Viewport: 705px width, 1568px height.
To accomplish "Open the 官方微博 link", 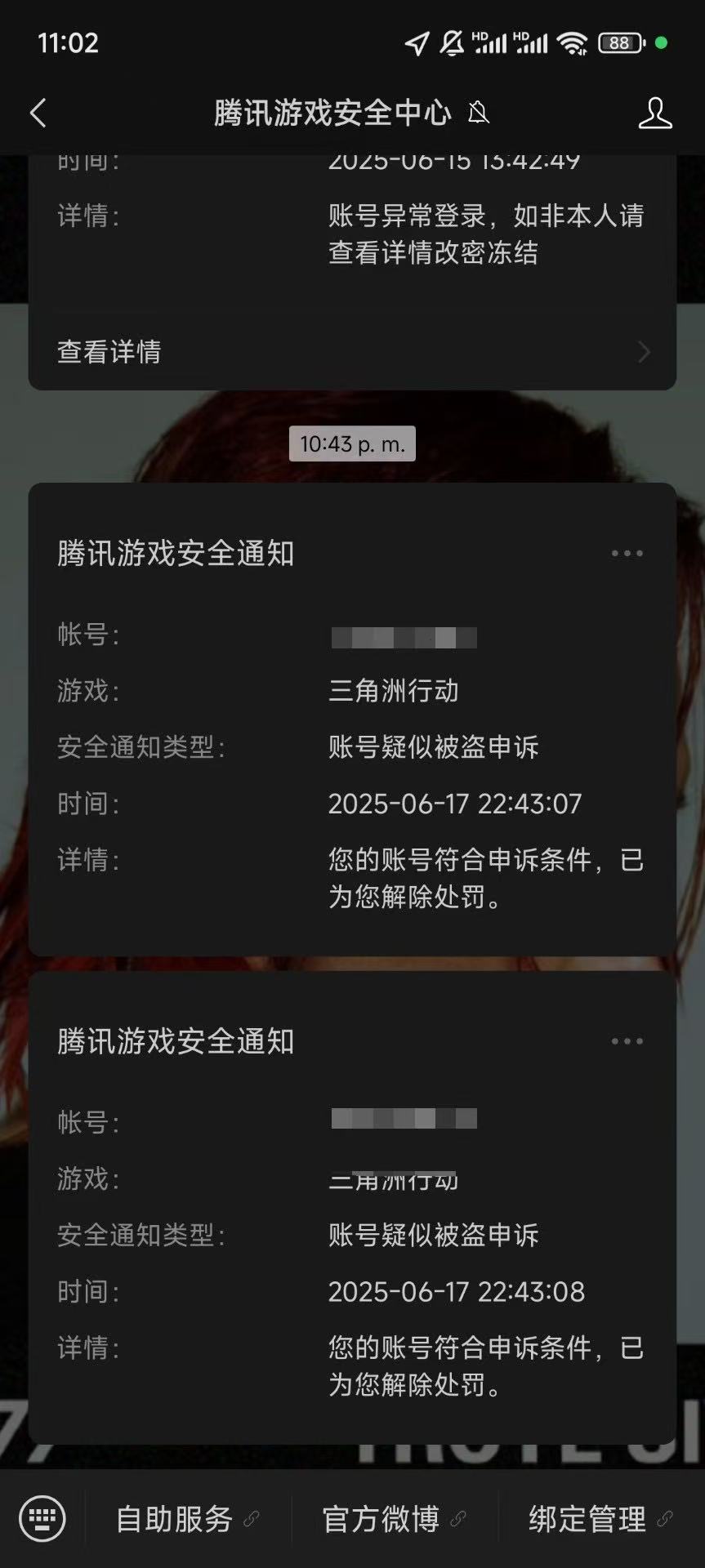I will tap(394, 1519).
